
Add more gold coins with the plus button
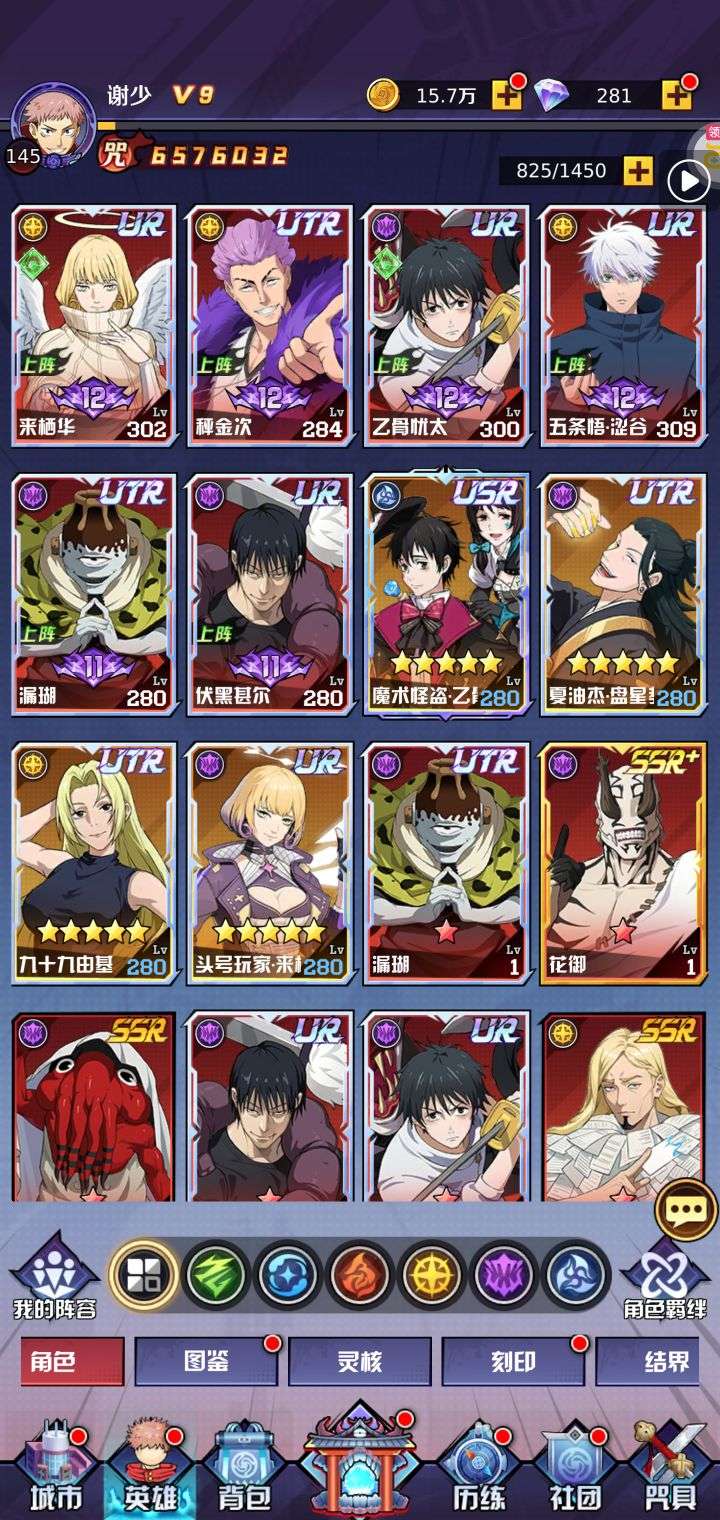coord(507,96)
